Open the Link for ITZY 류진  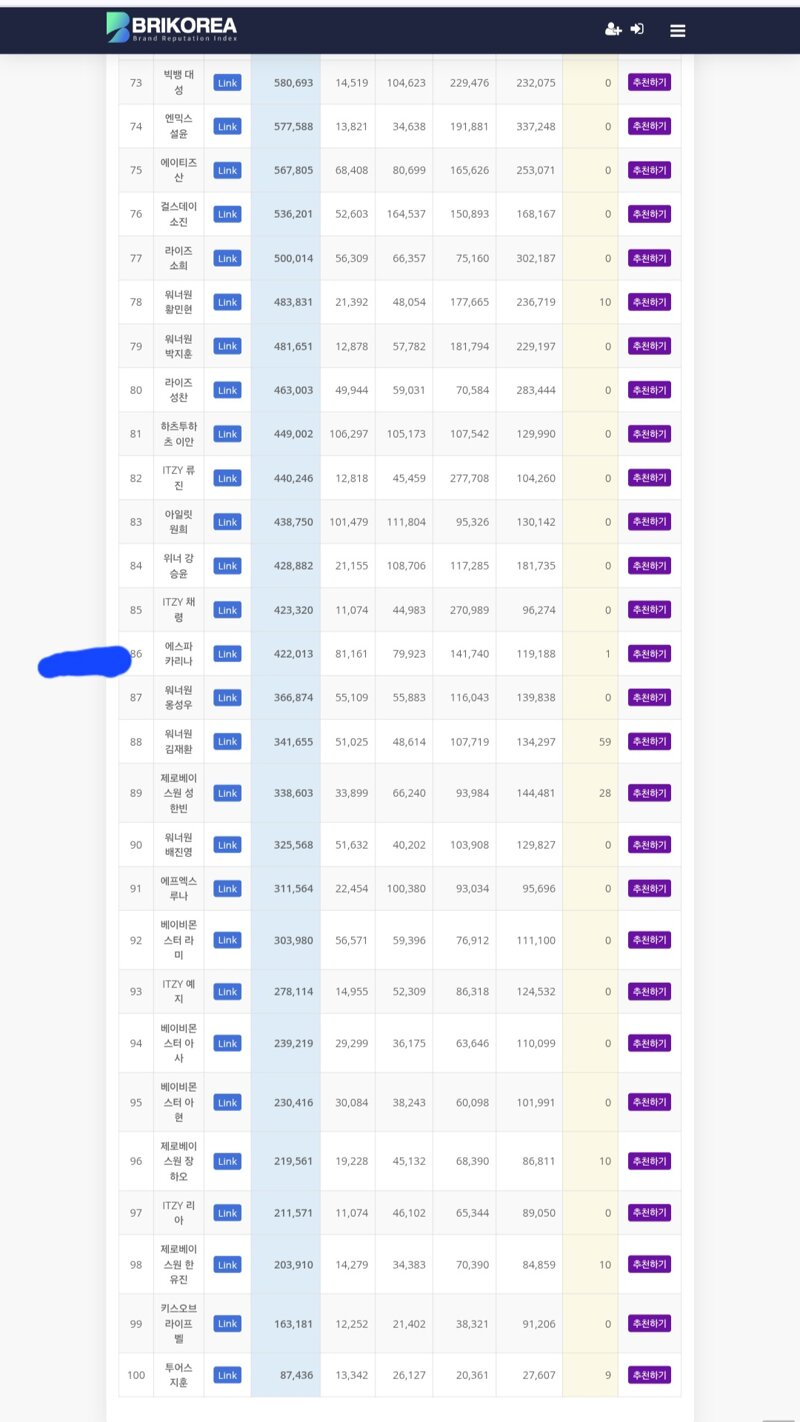point(227,478)
